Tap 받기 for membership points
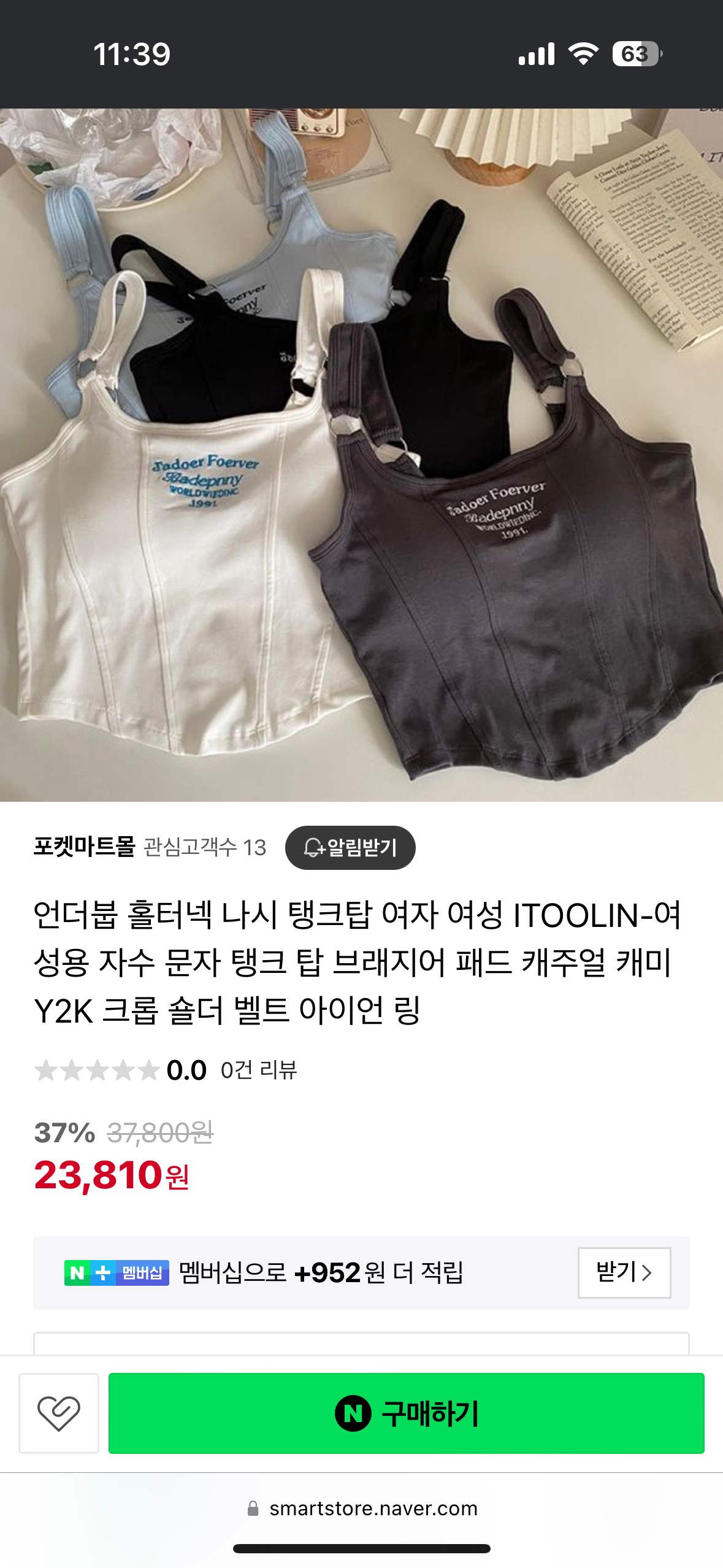Viewport: 723px width, 1568px height. pyautogui.click(x=624, y=1272)
